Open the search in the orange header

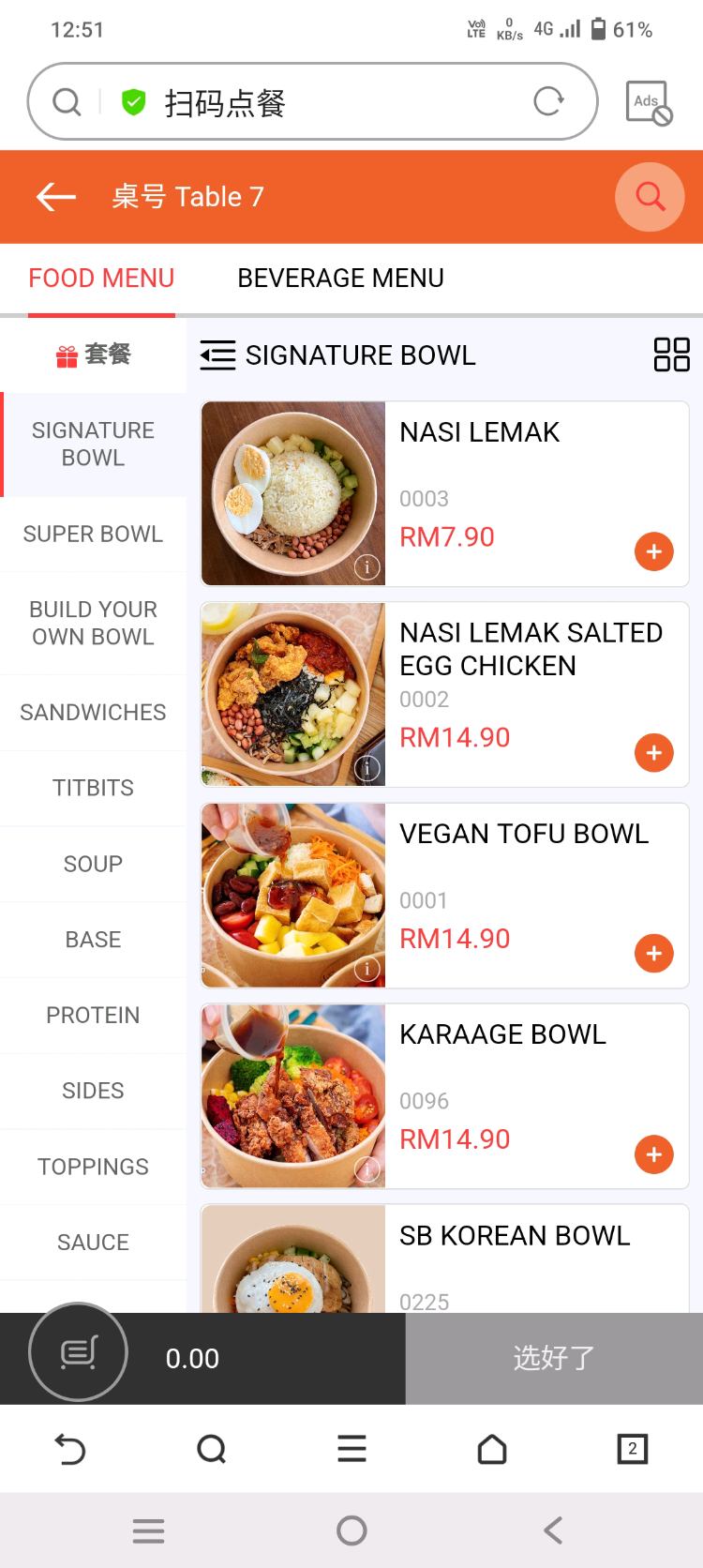(x=650, y=197)
